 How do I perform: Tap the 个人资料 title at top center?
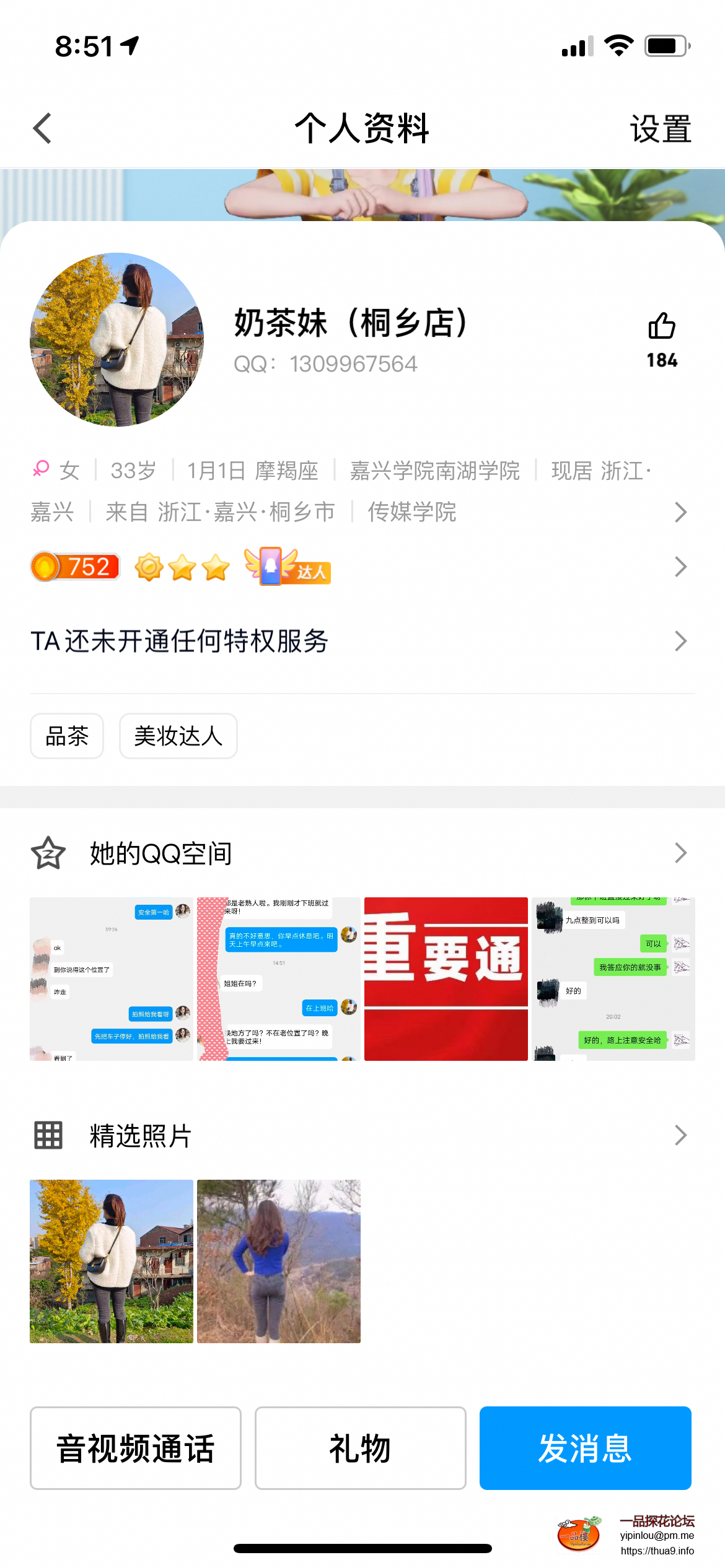point(362,128)
